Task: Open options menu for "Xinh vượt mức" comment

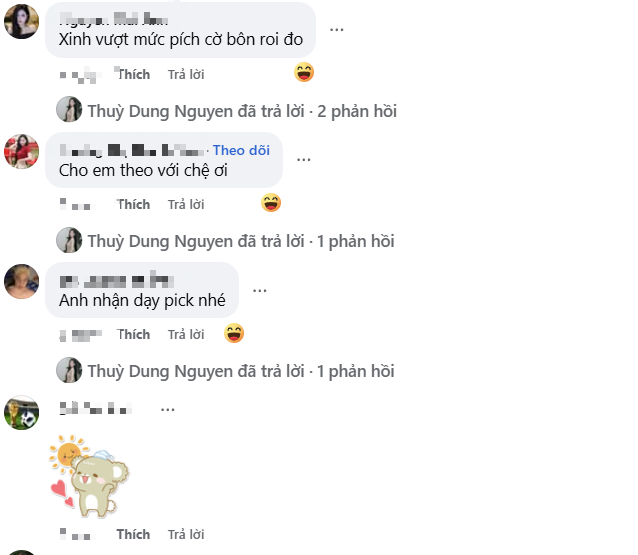Action: (x=337, y=29)
